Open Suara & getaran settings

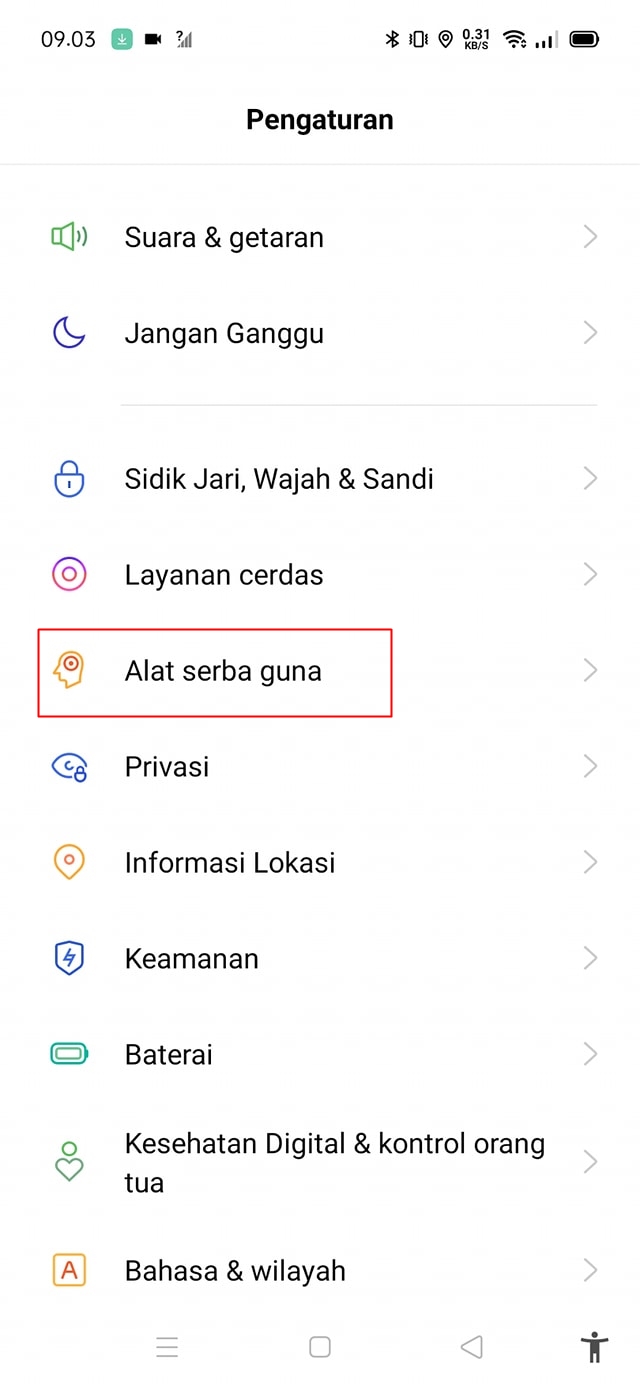(x=224, y=238)
